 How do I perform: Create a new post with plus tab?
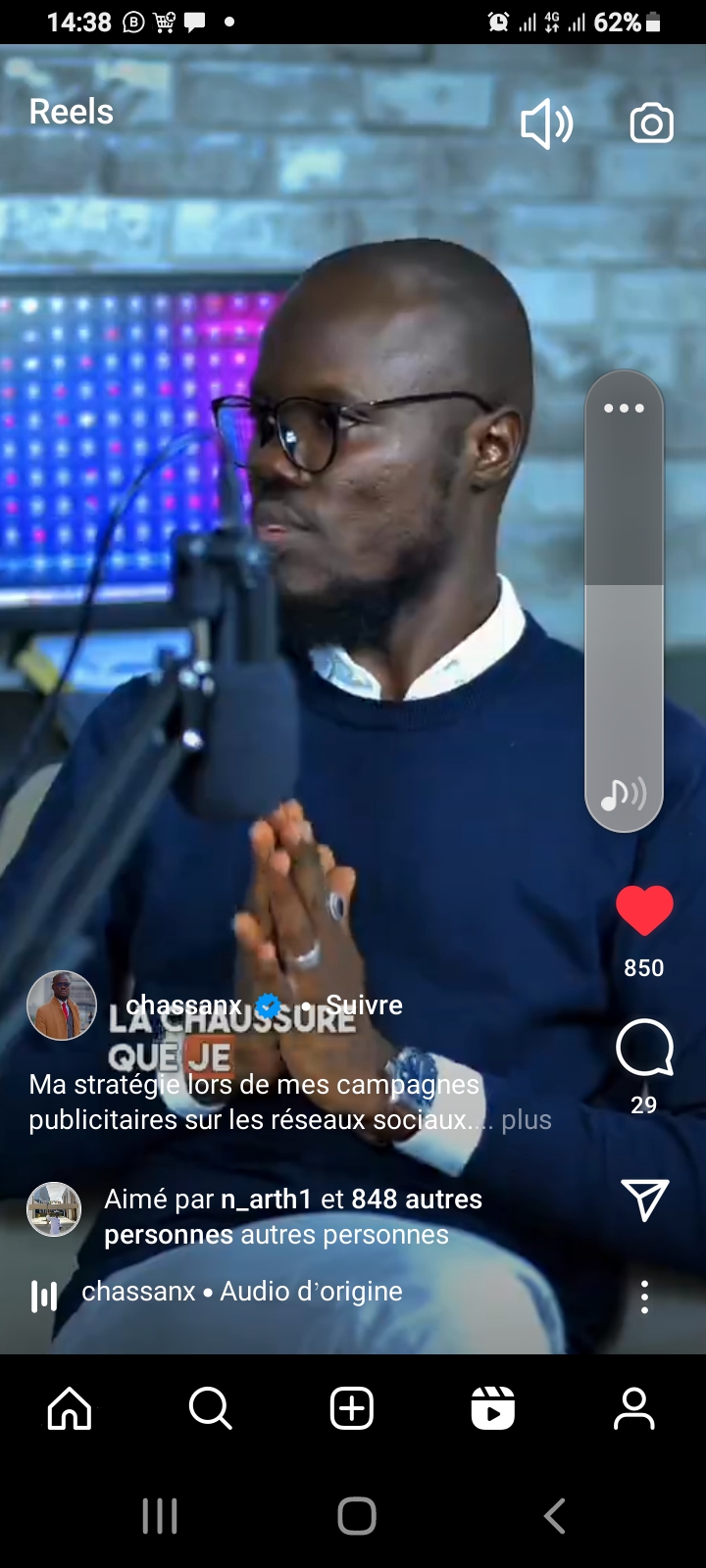point(352,1409)
